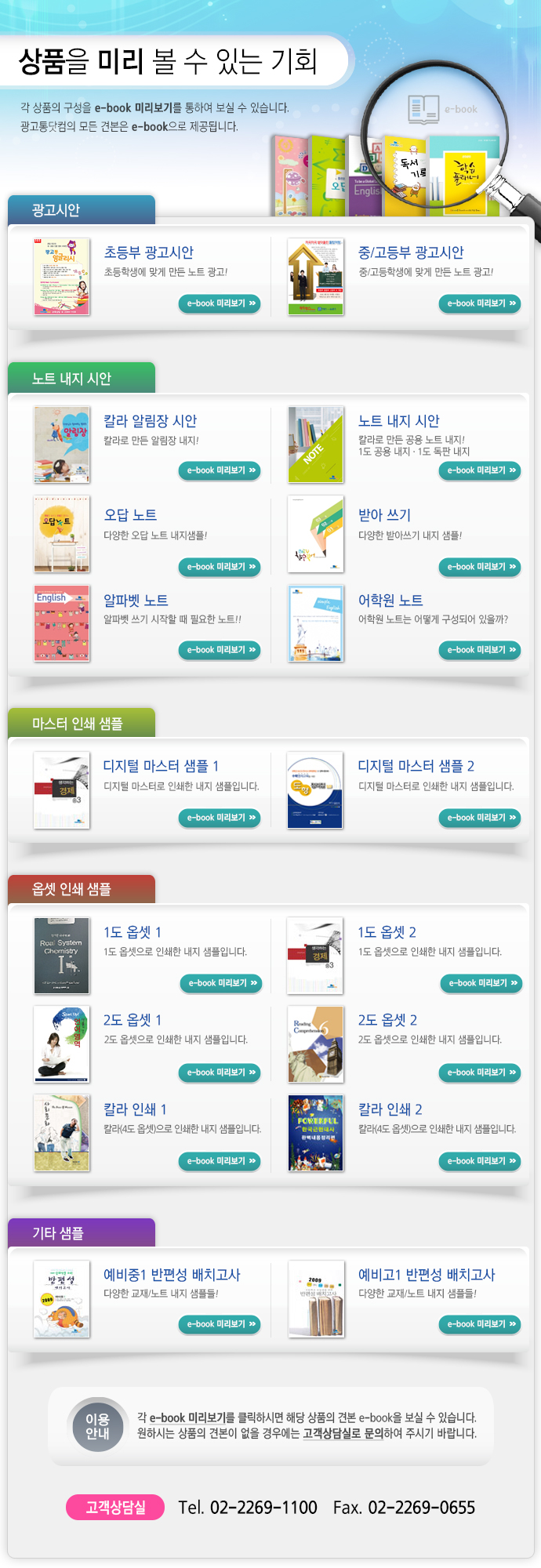Preview 디지털 마스터 샘플 1 e-book
The image size is (541, 1568).
(x=220, y=818)
